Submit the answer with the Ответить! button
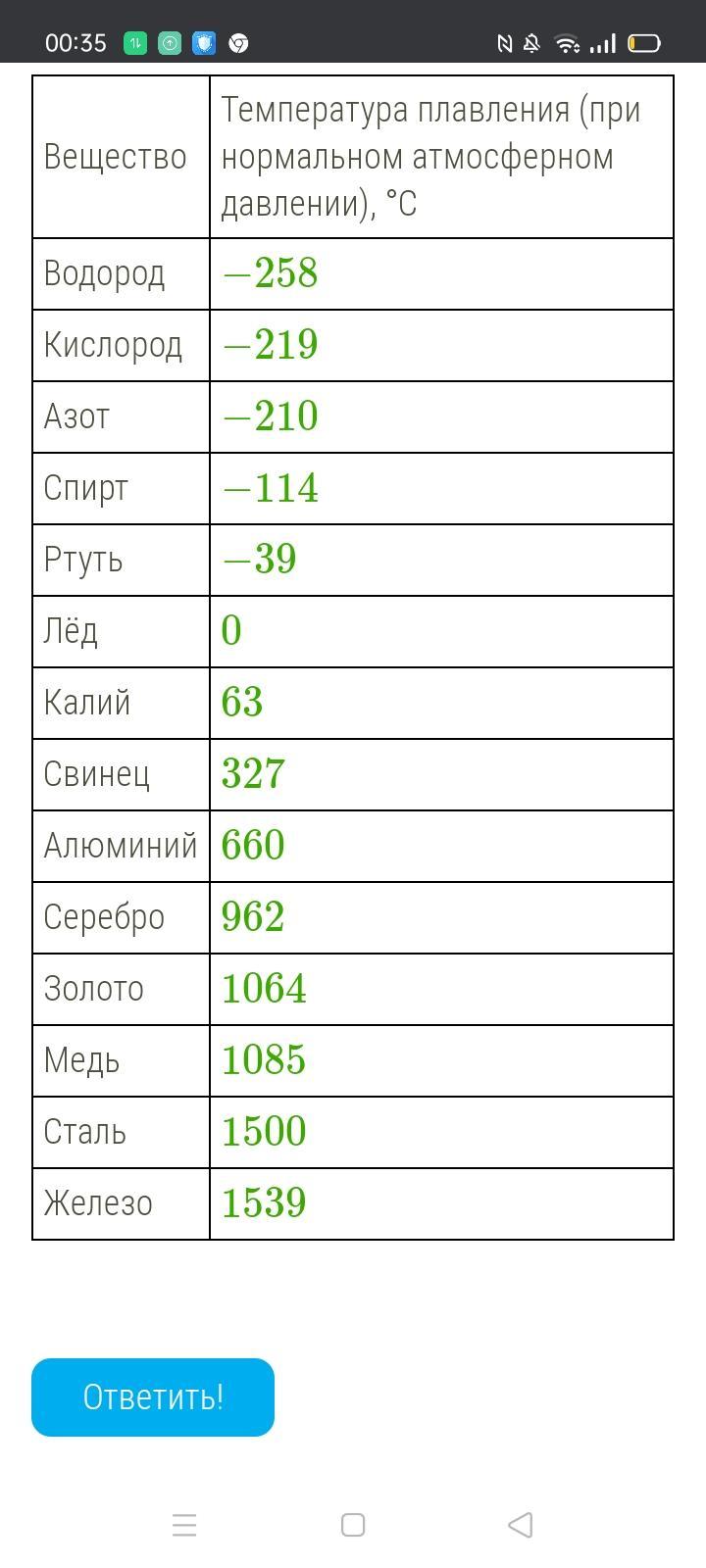This screenshot has height=1568, width=706. 153,1396
